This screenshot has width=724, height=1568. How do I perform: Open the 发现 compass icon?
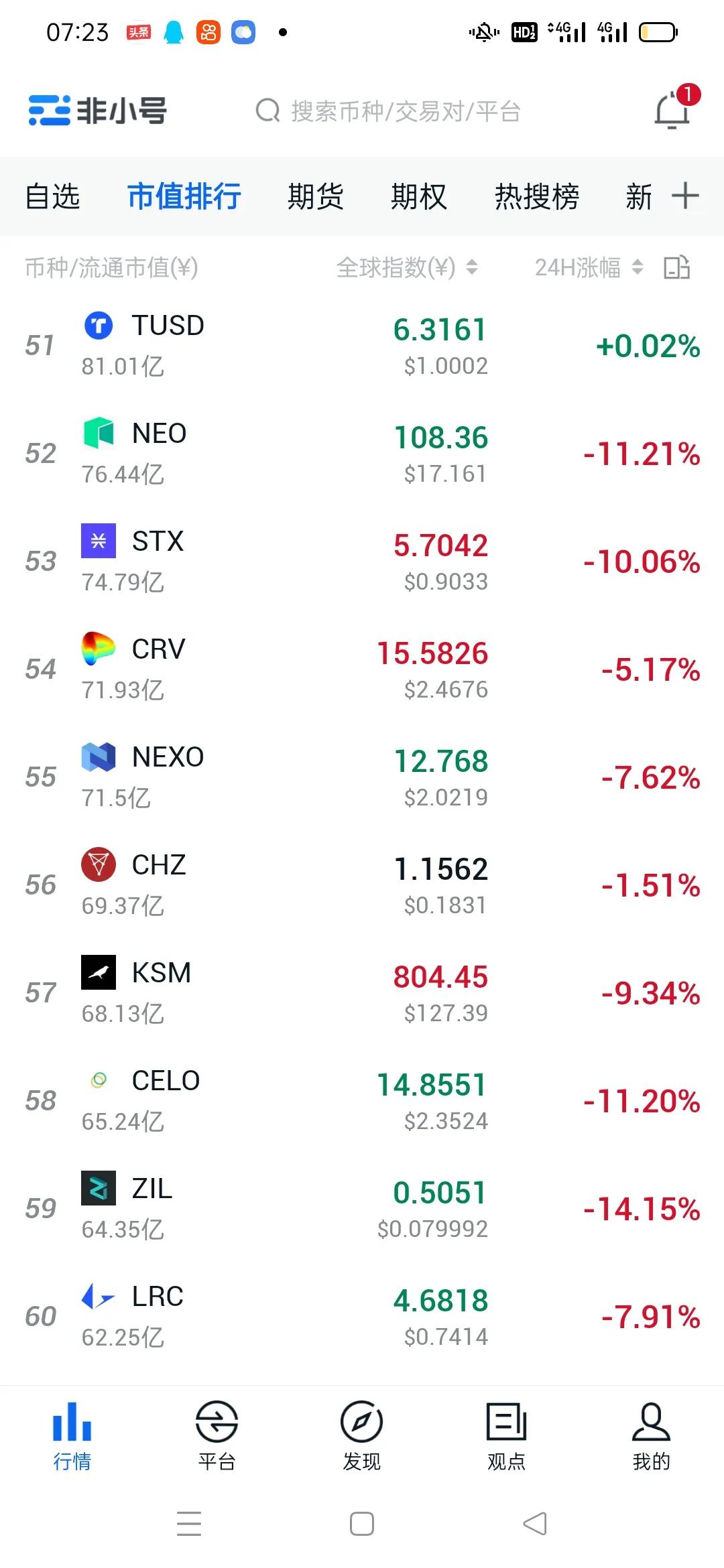(x=361, y=1431)
